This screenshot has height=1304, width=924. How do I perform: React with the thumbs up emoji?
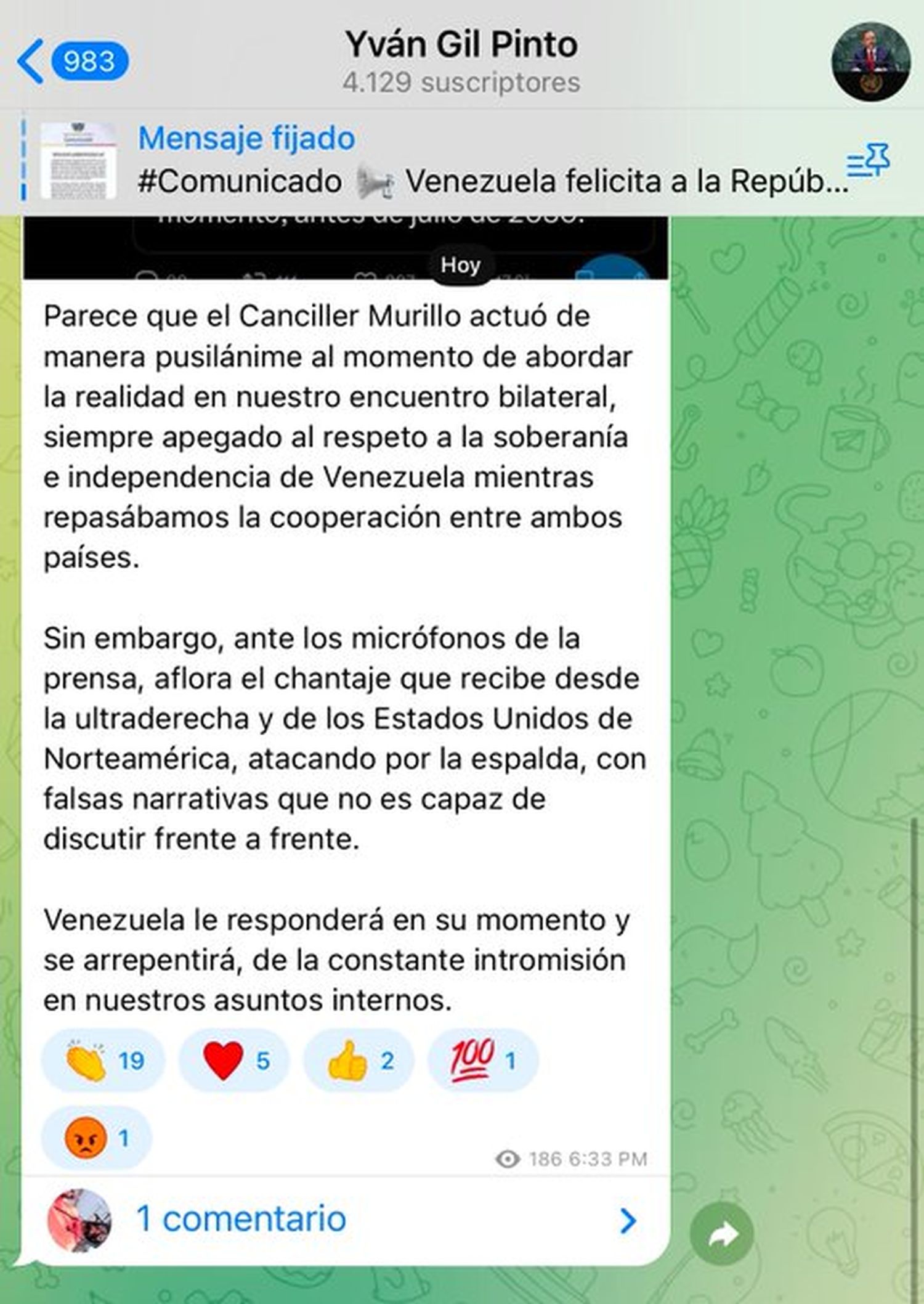pos(359,1061)
